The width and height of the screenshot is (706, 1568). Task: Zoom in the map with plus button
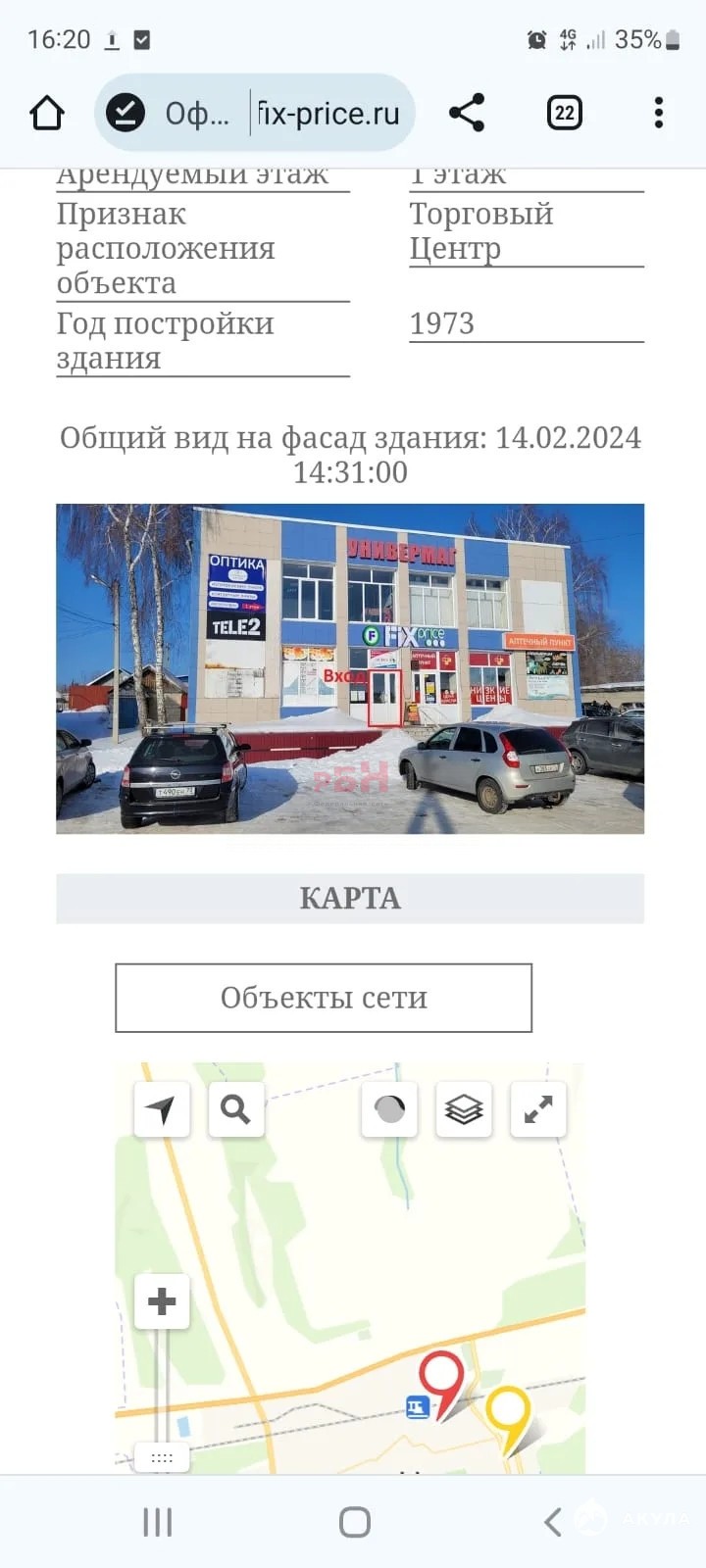click(162, 1301)
